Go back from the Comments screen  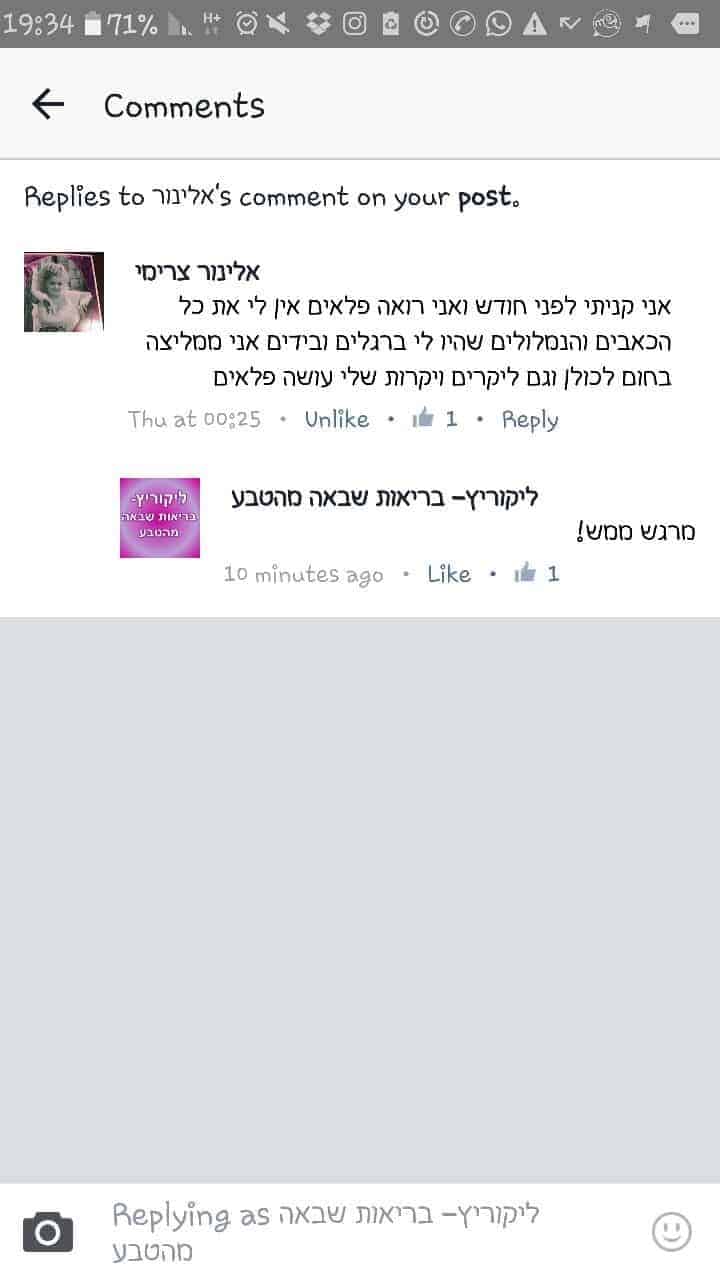47,104
